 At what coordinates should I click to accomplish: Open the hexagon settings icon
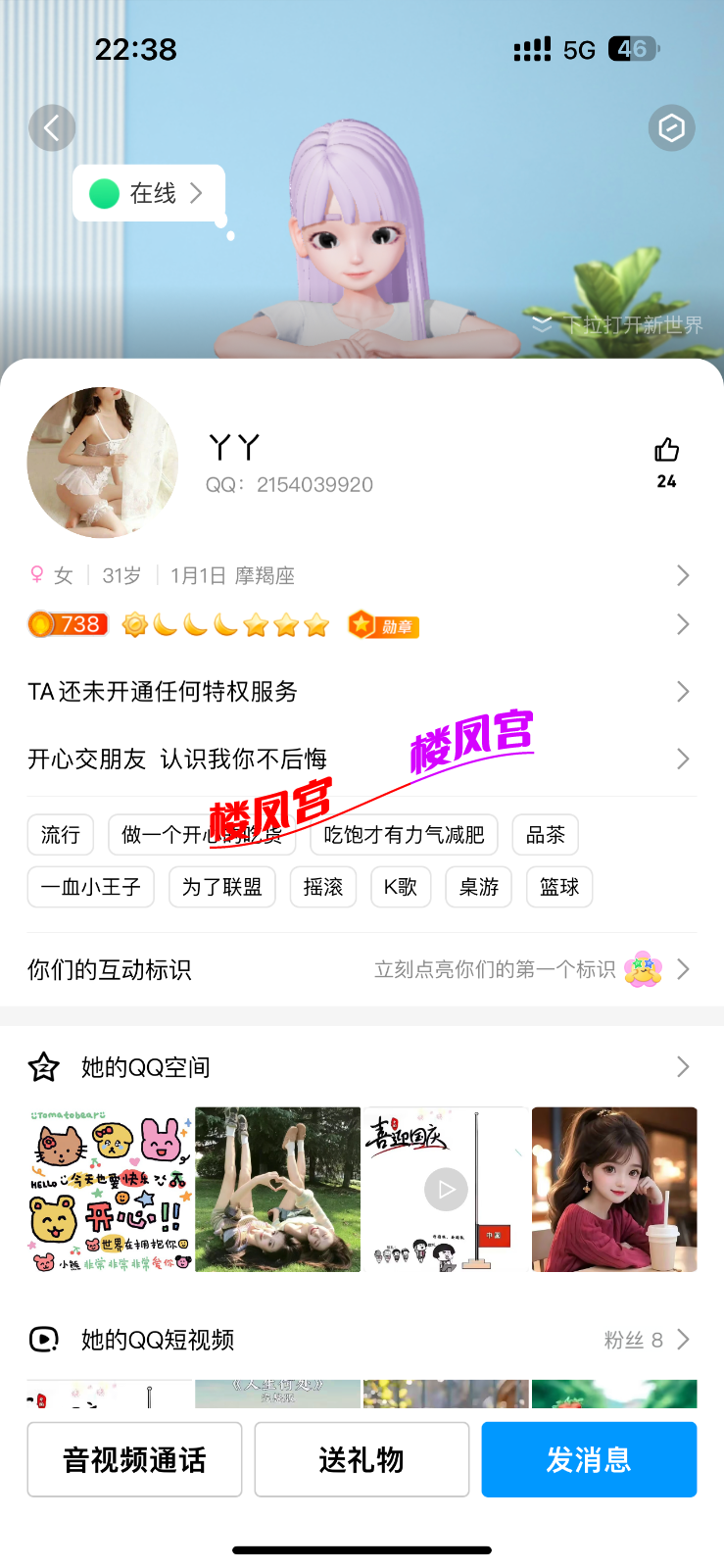coord(671,127)
